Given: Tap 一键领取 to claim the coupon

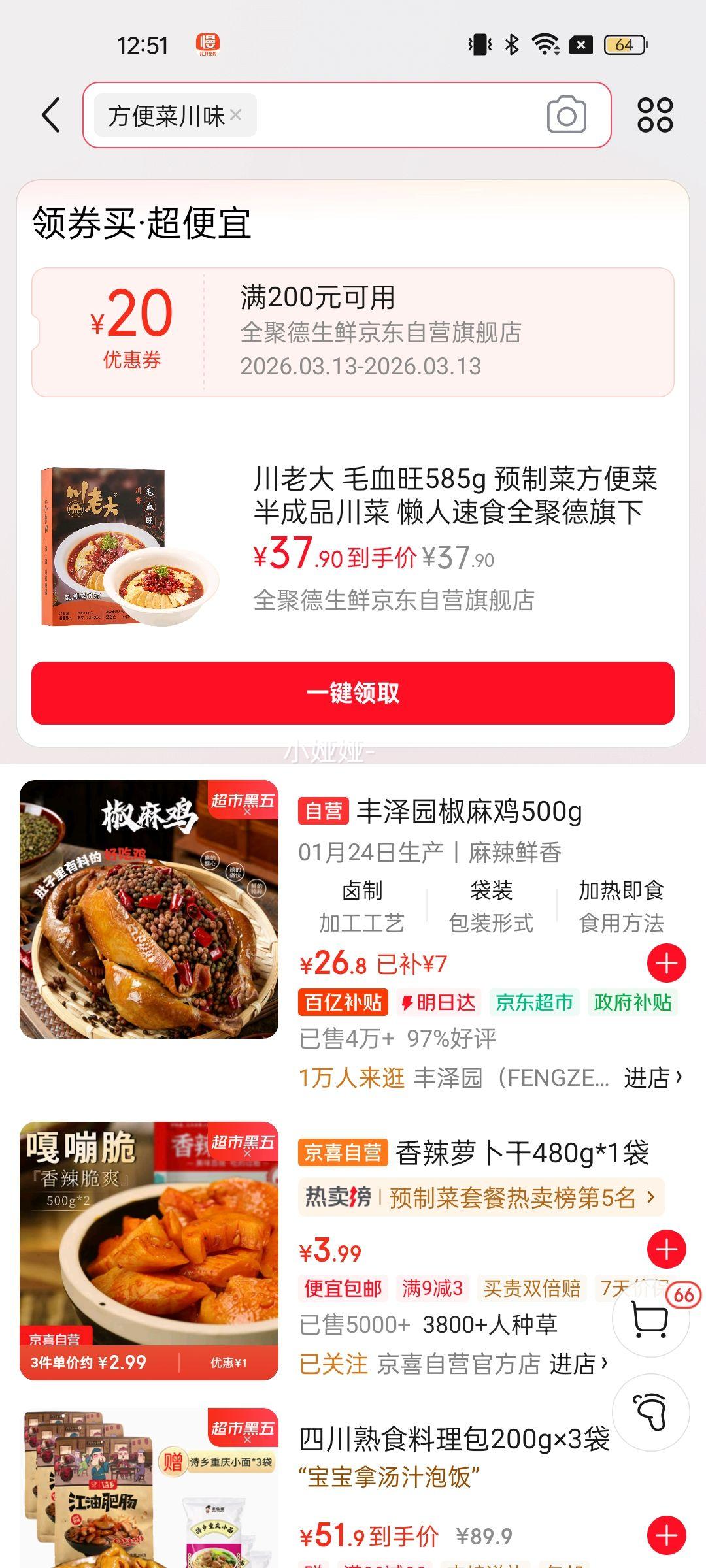Looking at the screenshot, I should (x=352, y=693).
